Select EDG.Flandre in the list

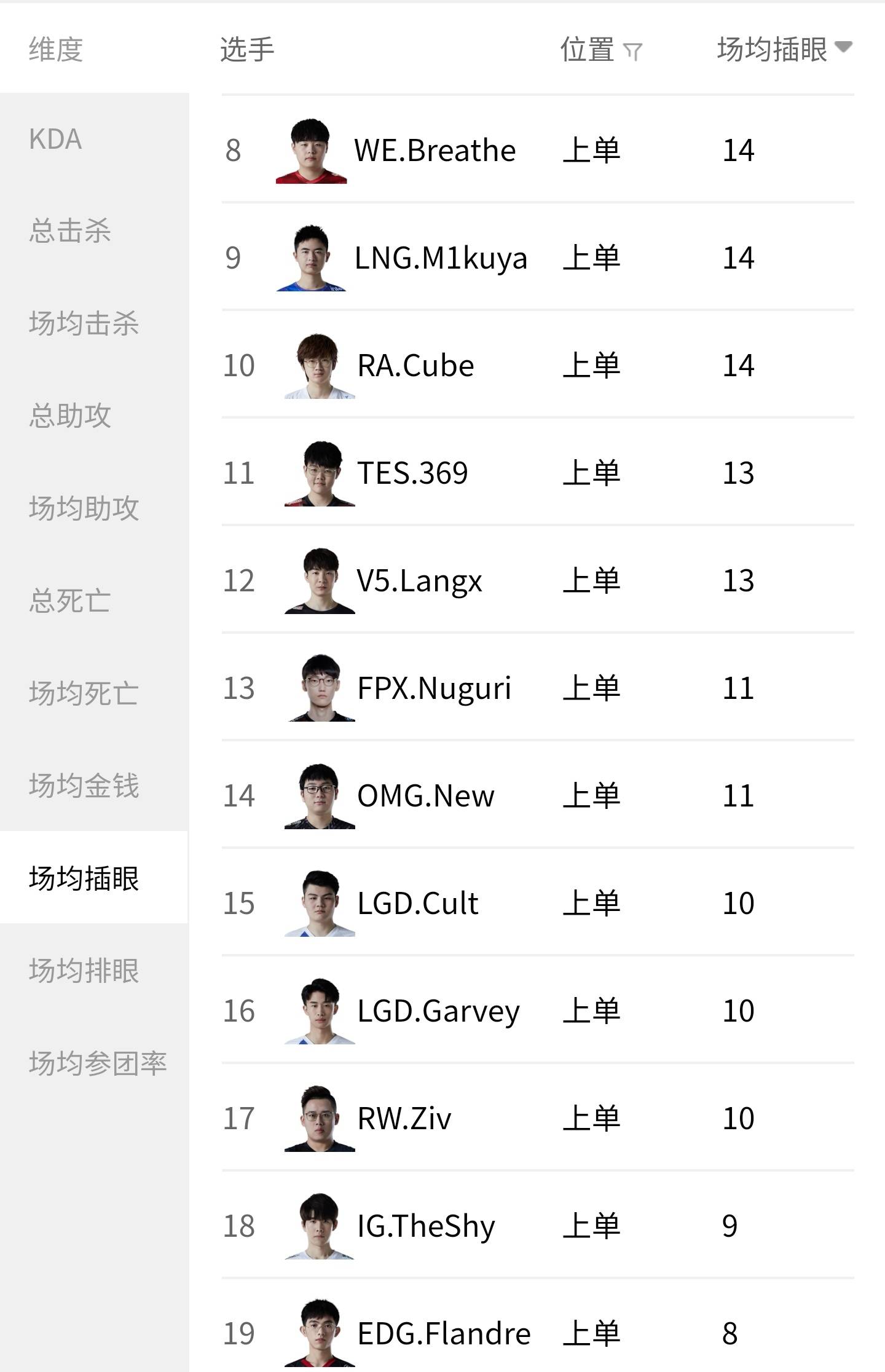tap(443, 1334)
